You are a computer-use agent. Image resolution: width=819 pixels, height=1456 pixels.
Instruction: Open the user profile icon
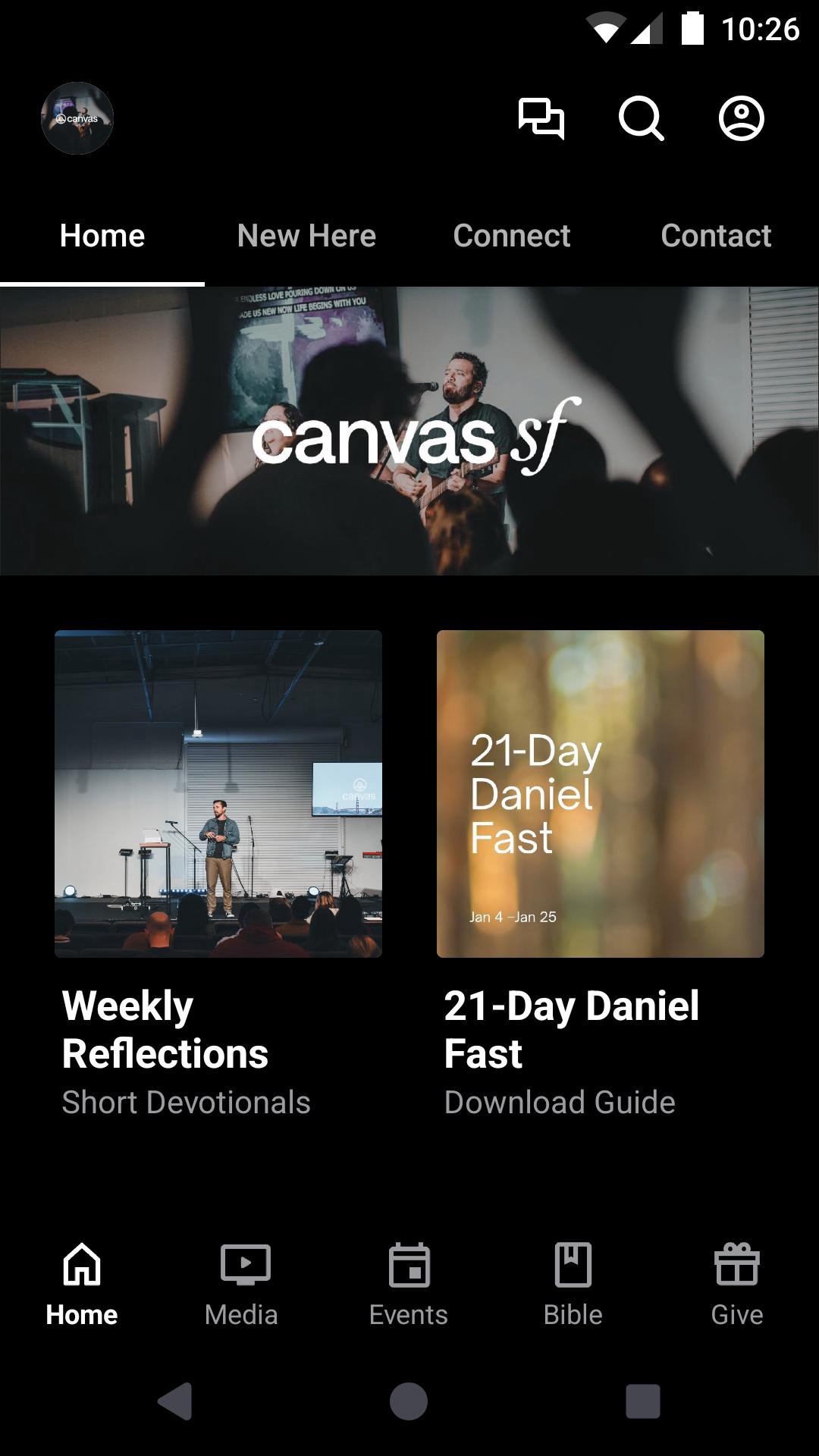(x=741, y=119)
